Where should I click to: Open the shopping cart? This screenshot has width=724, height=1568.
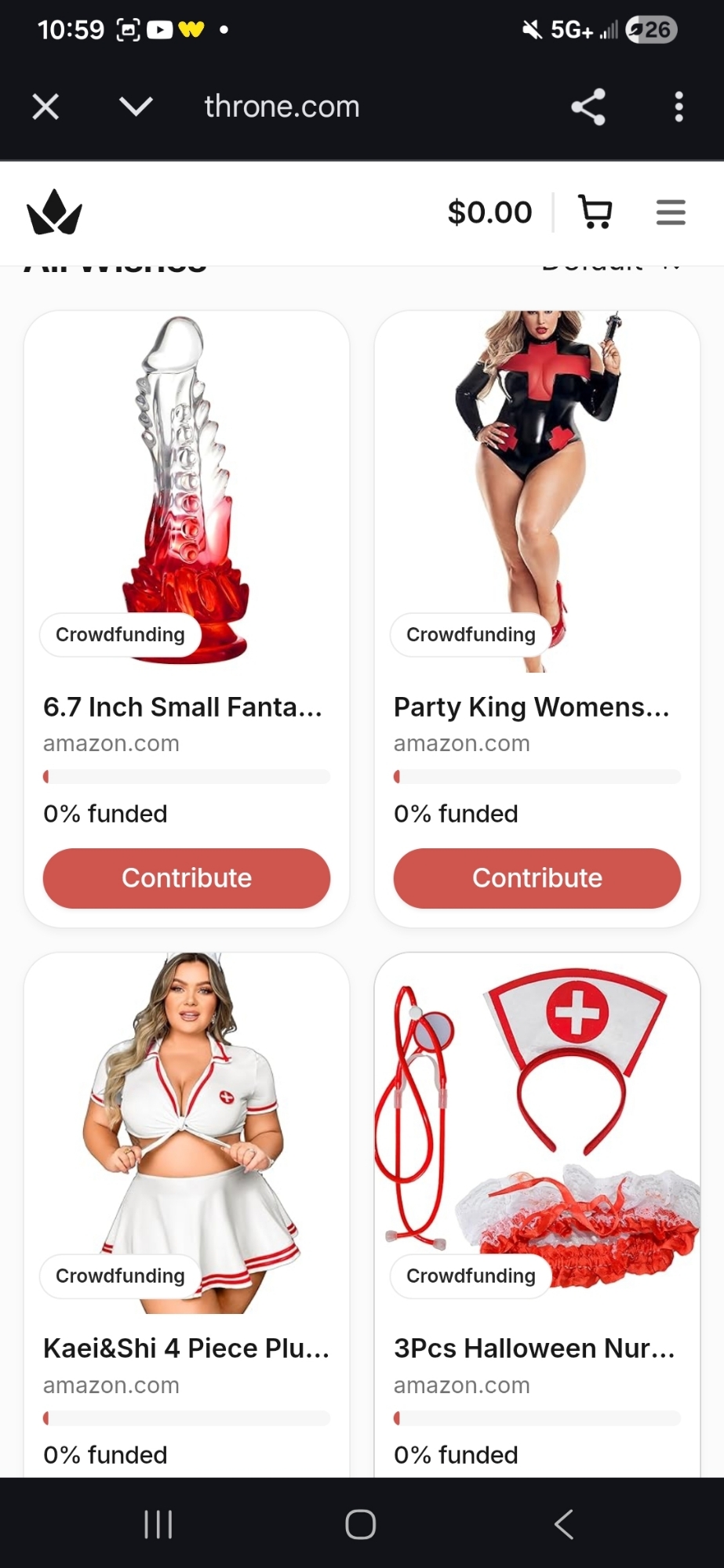[595, 212]
